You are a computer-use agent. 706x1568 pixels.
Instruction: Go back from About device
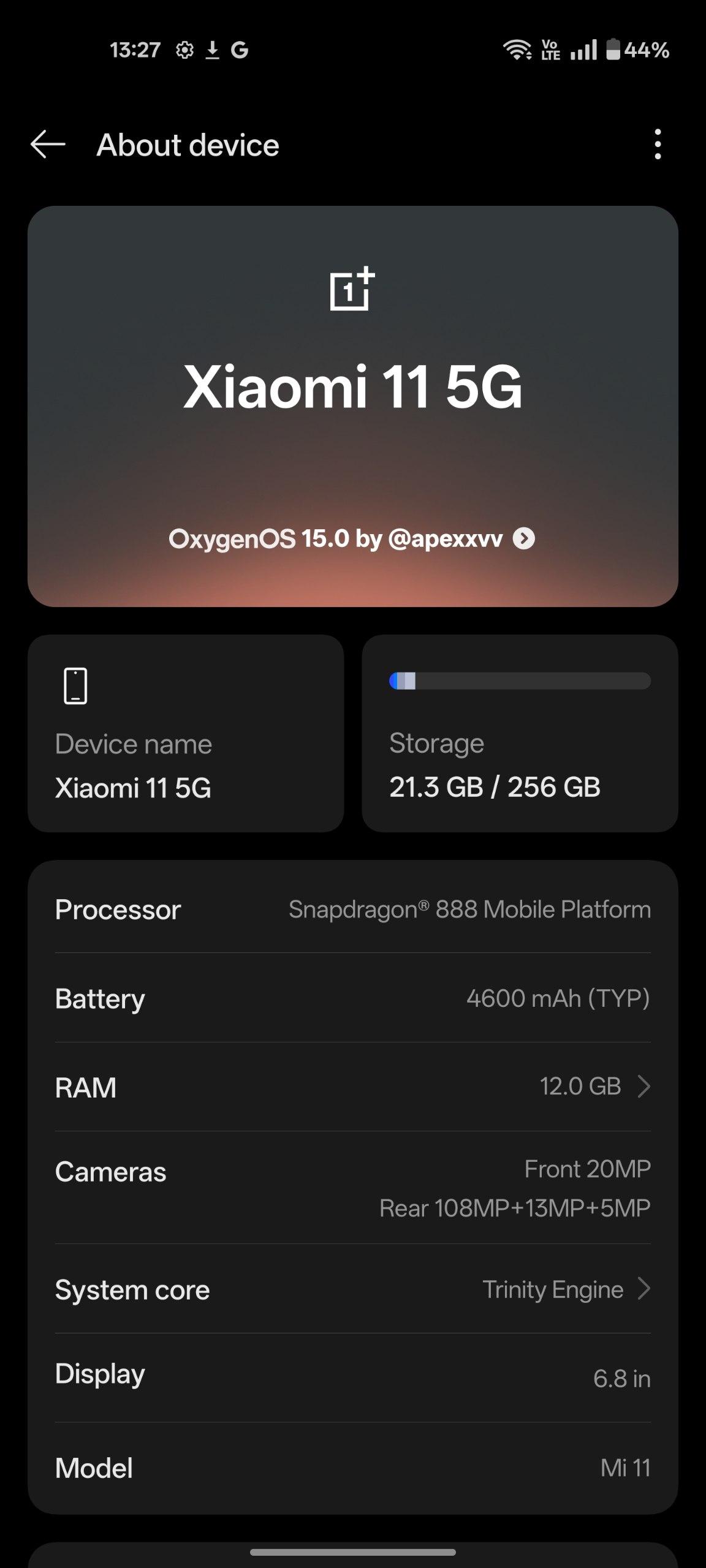pos(48,145)
